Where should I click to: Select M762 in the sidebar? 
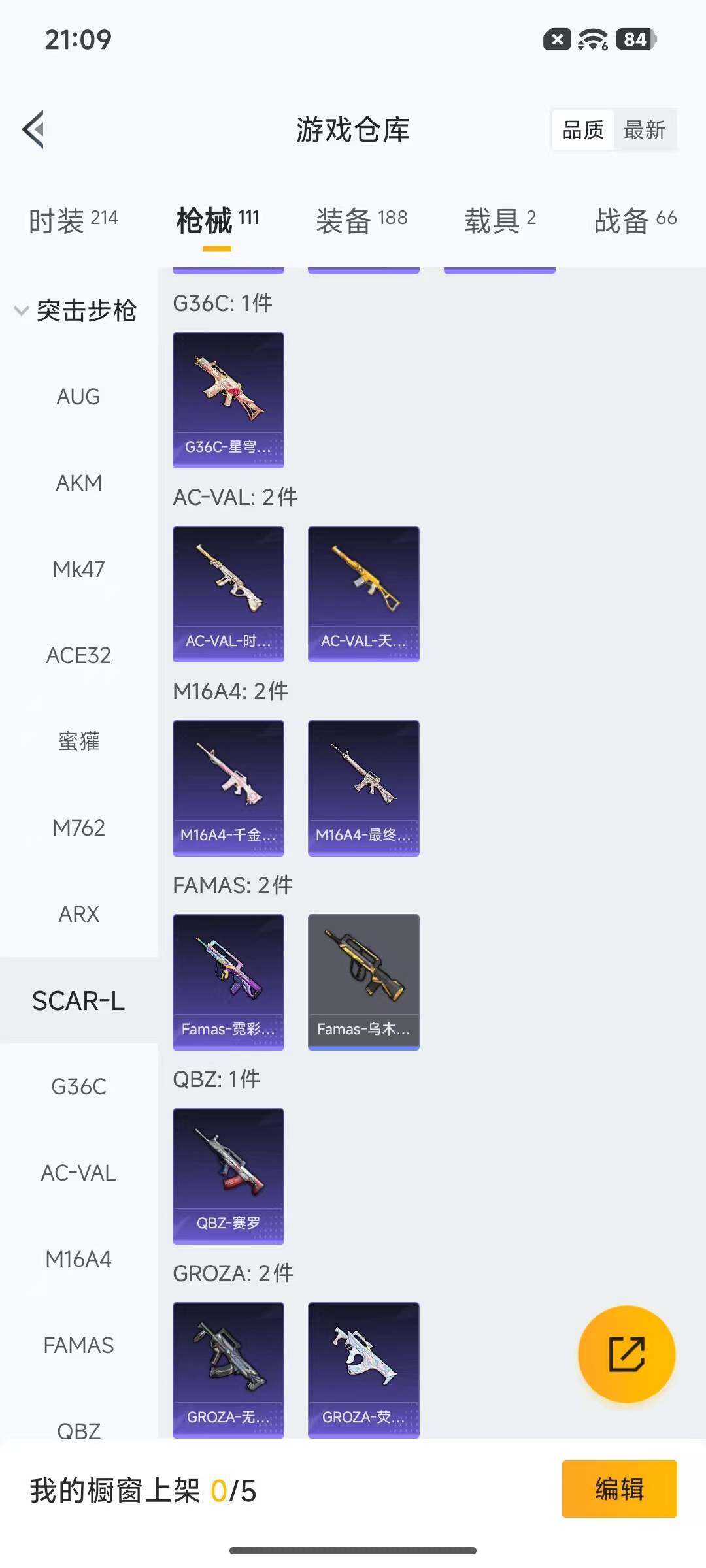pos(78,828)
